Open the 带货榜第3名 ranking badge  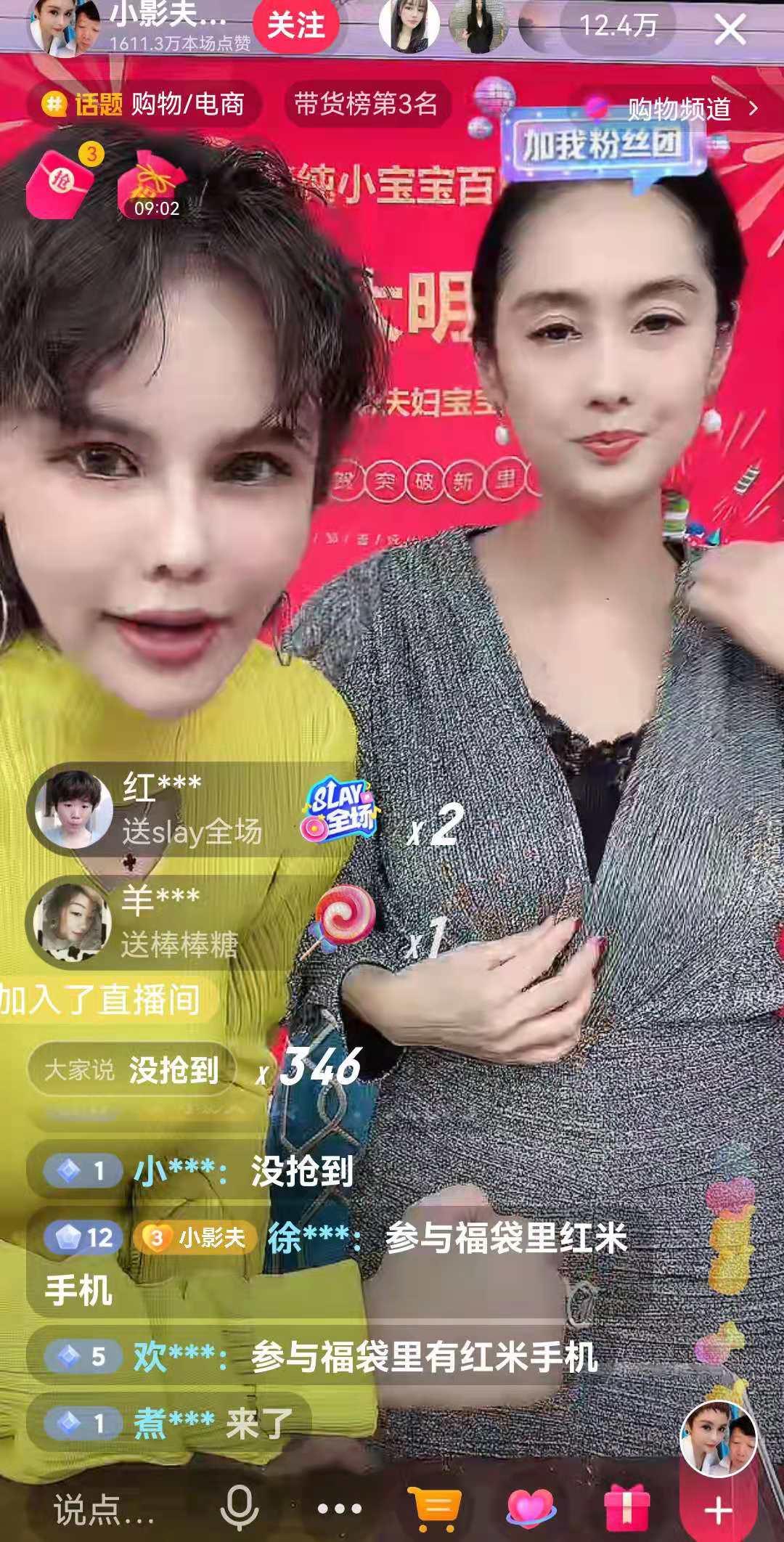point(365,106)
